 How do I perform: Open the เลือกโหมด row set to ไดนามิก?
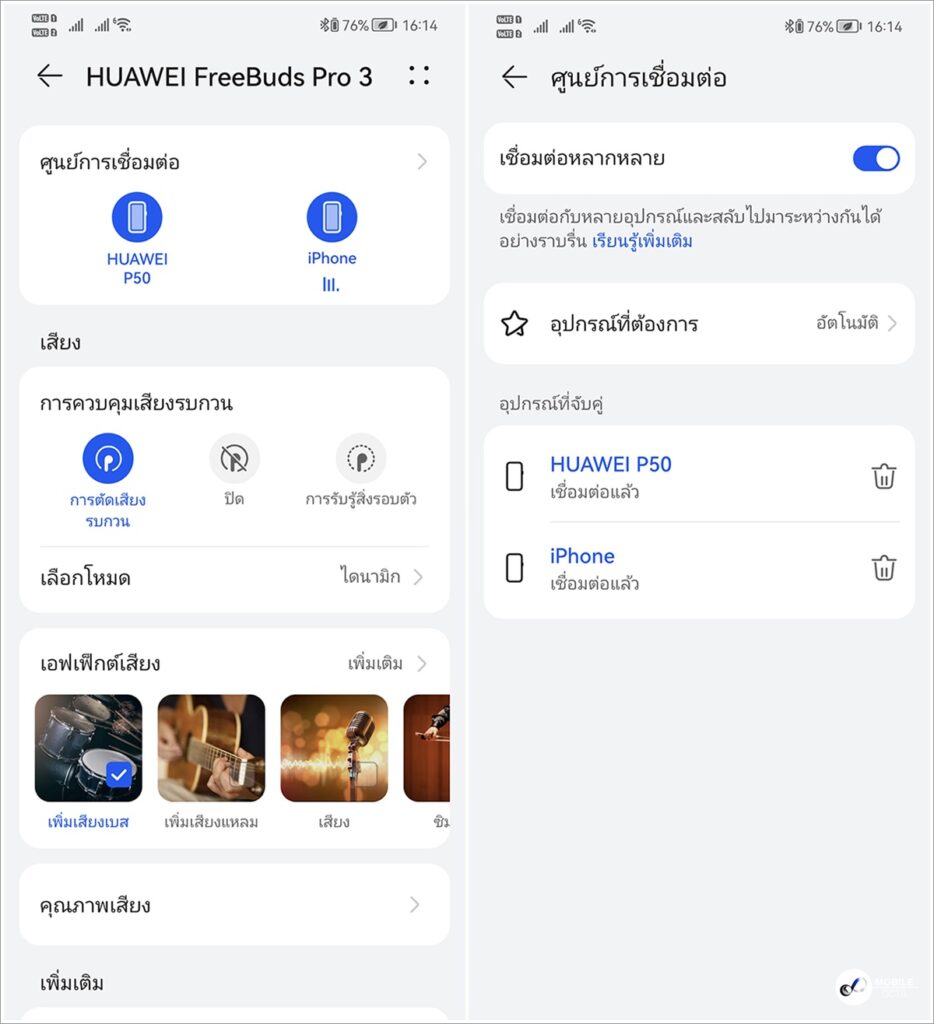click(x=234, y=577)
